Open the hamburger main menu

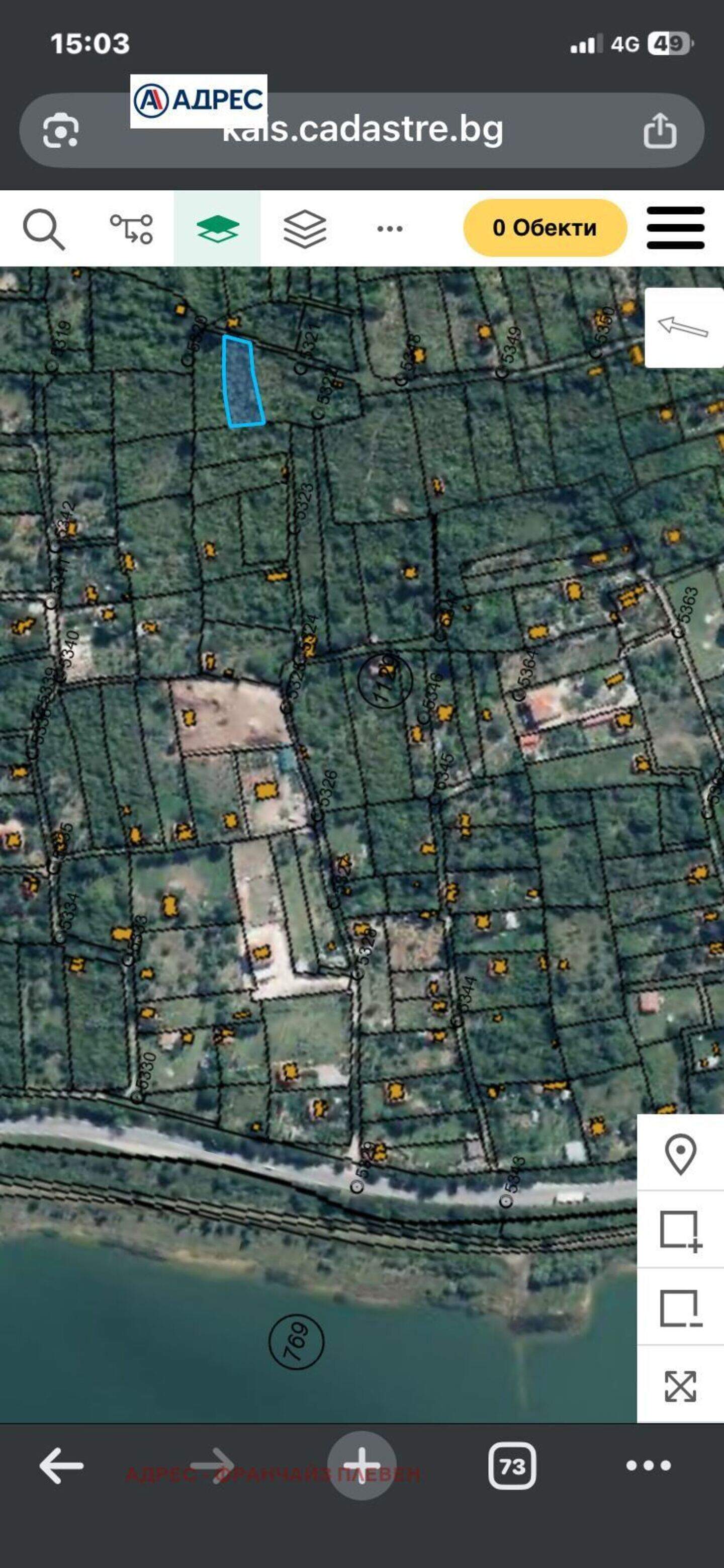coord(675,228)
